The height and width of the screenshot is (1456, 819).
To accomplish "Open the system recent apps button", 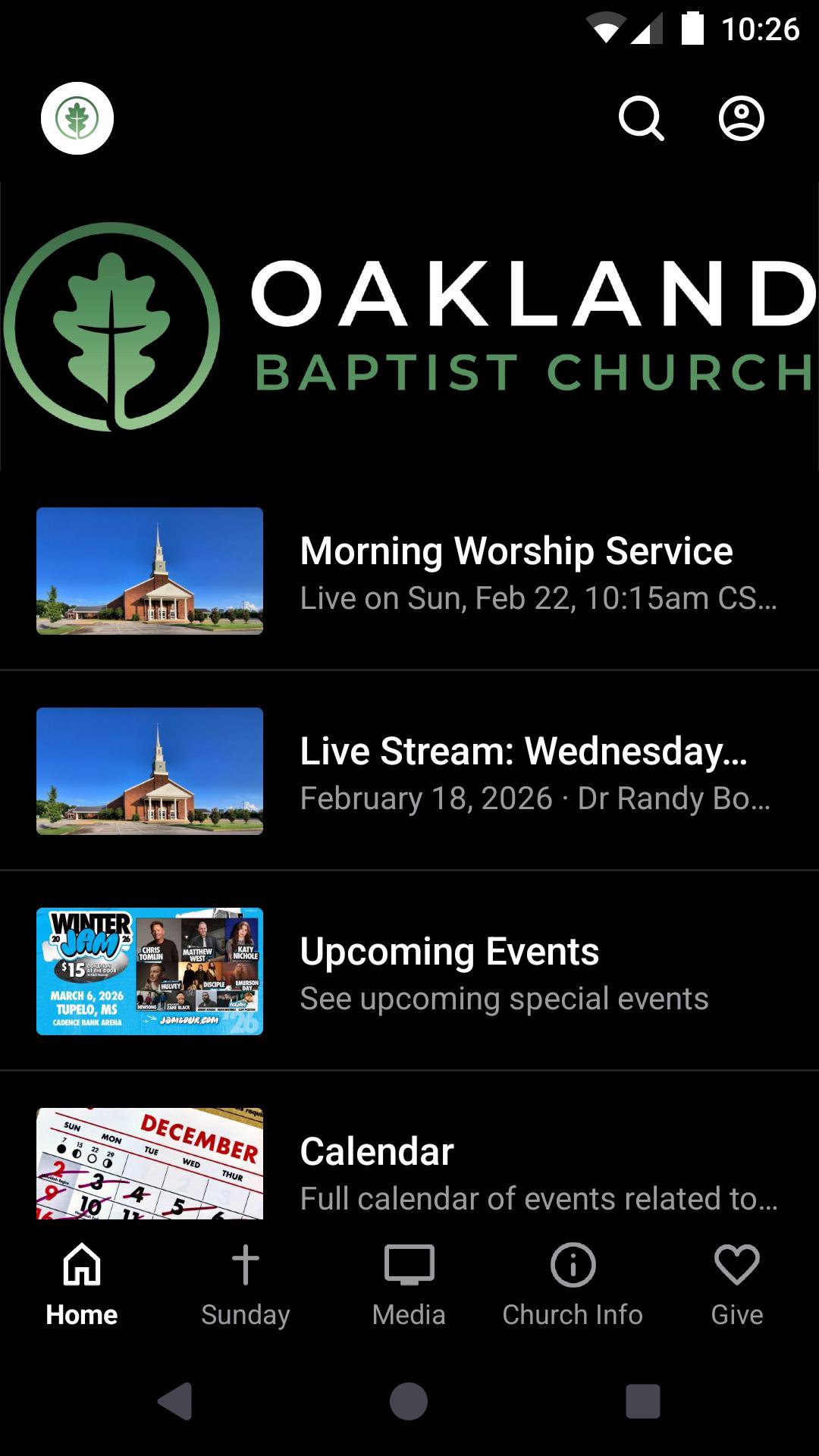I will tap(642, 1401).
